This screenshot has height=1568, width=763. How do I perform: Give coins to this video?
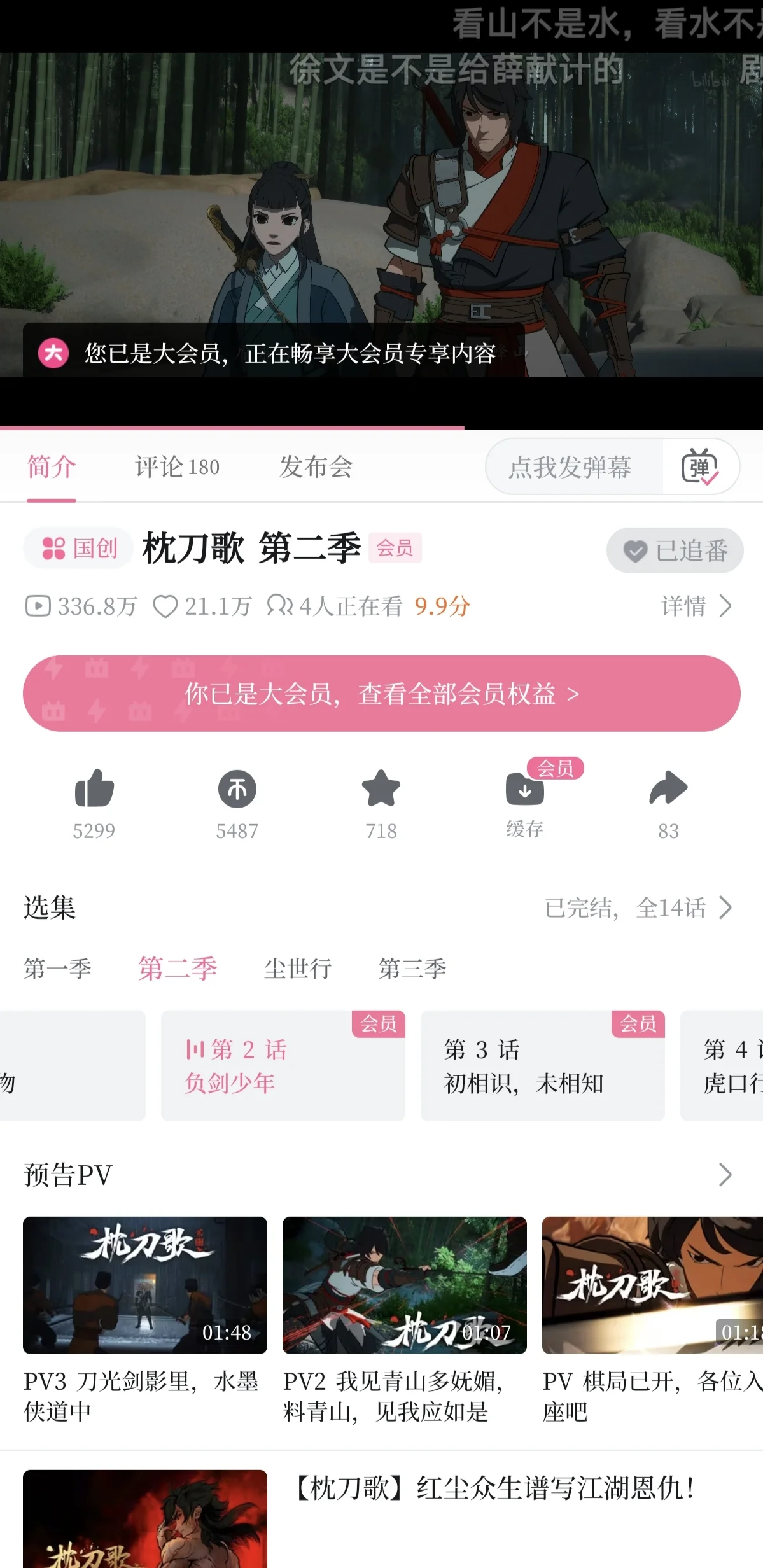tap(237, 790)
